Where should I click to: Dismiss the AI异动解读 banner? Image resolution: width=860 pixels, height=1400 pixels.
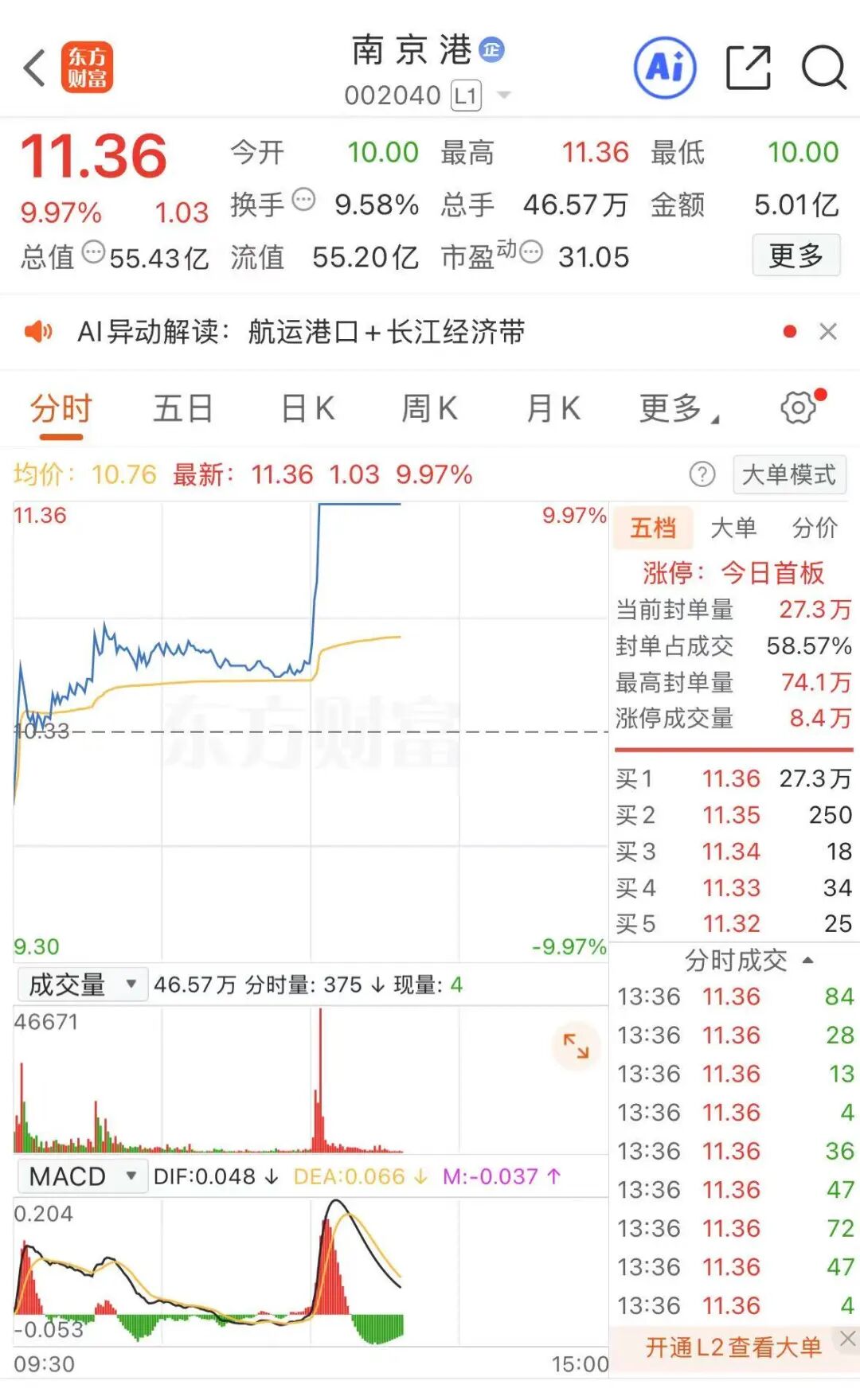pyautogui.click(x=828, y=332)
